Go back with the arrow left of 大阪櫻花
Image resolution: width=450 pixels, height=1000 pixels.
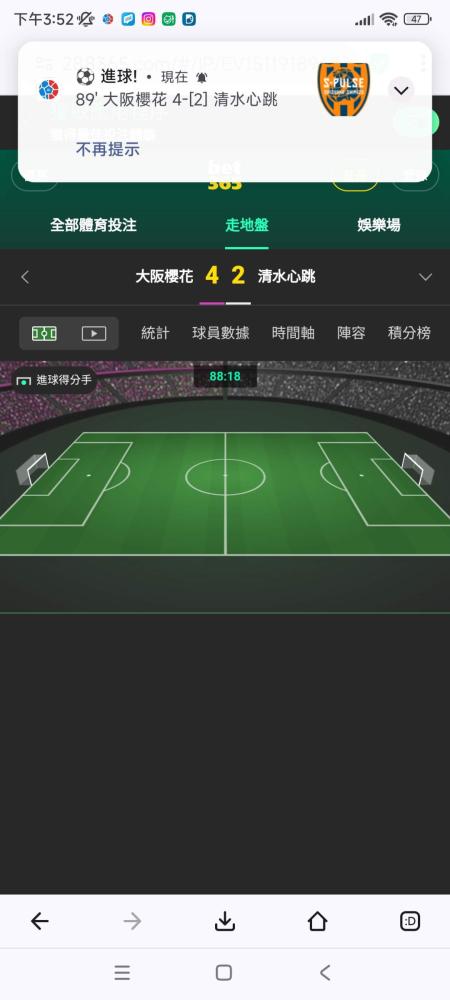pyautogui.click(x=25, y=277)
